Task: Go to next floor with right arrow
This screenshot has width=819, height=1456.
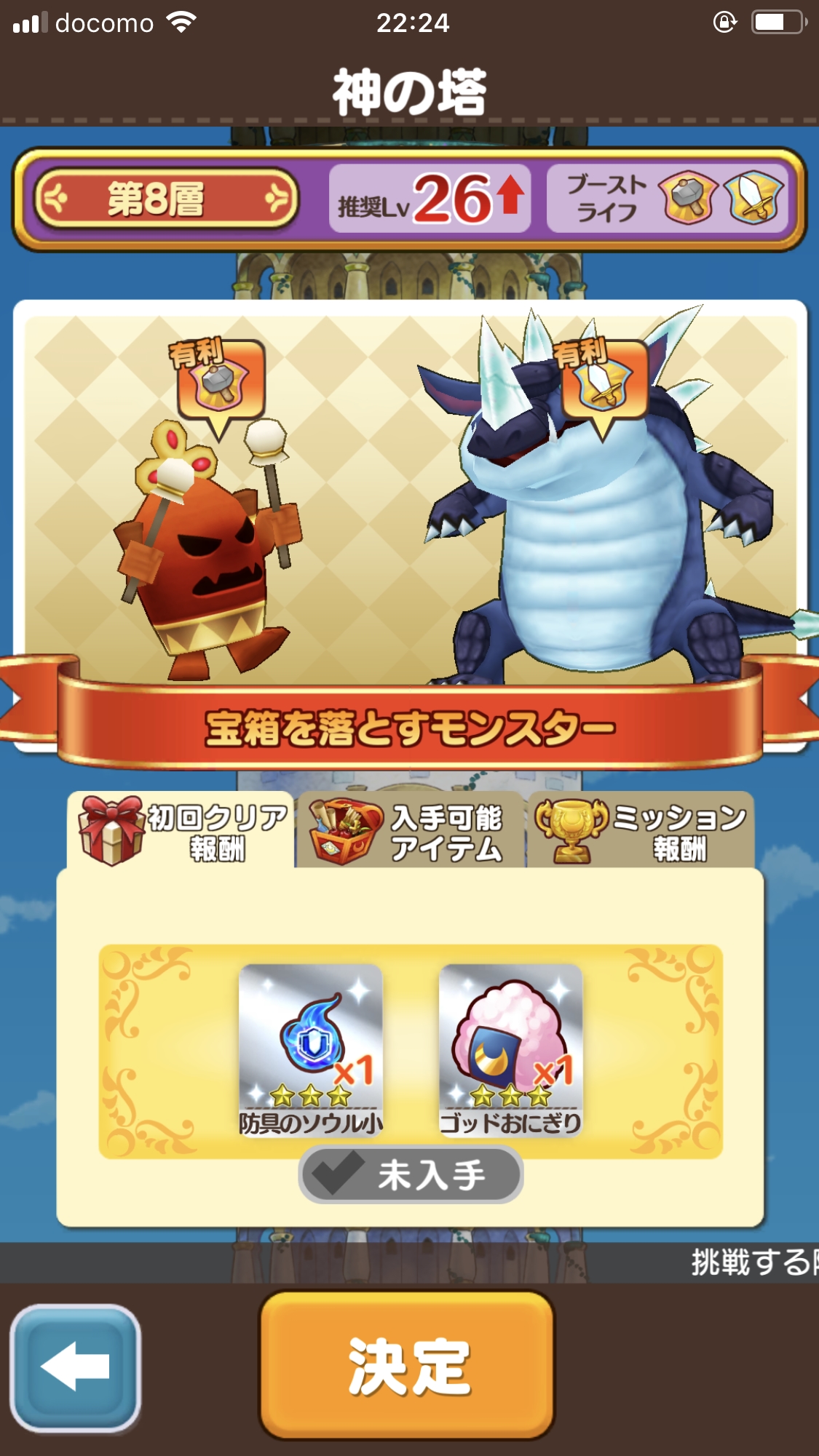Action: pos(277,198)
